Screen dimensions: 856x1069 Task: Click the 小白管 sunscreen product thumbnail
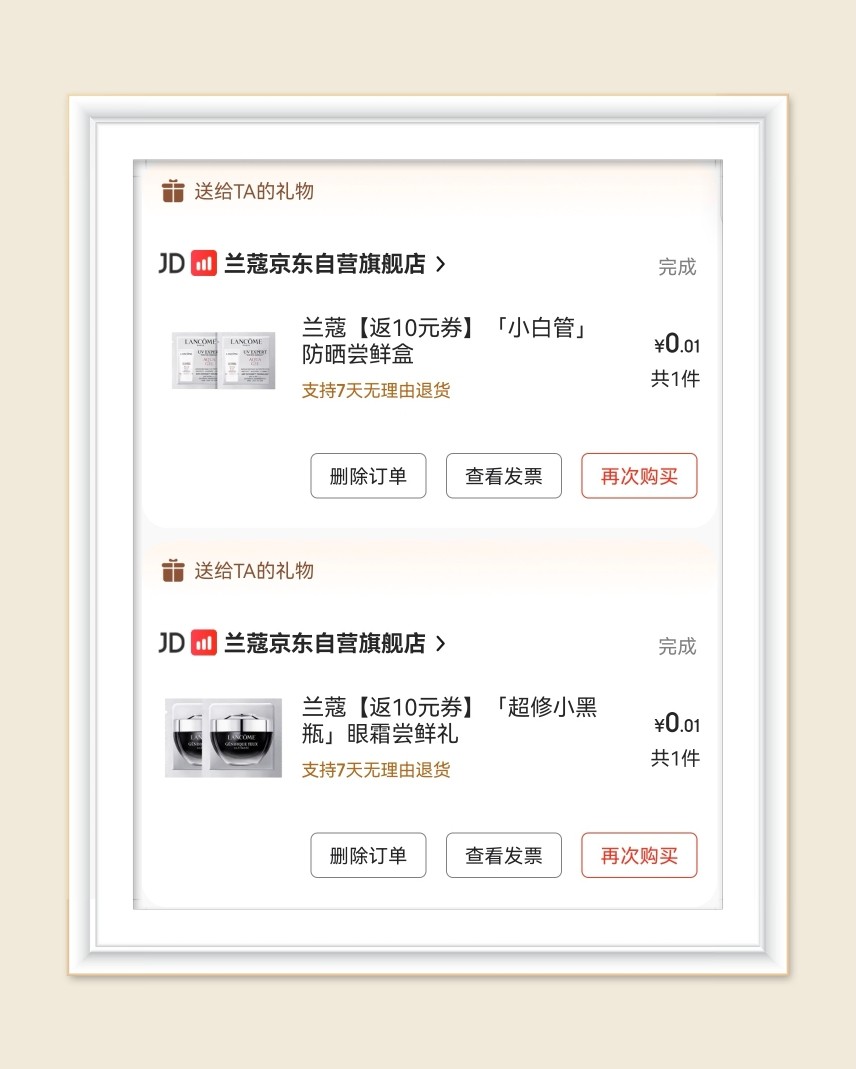pos(223,360)
